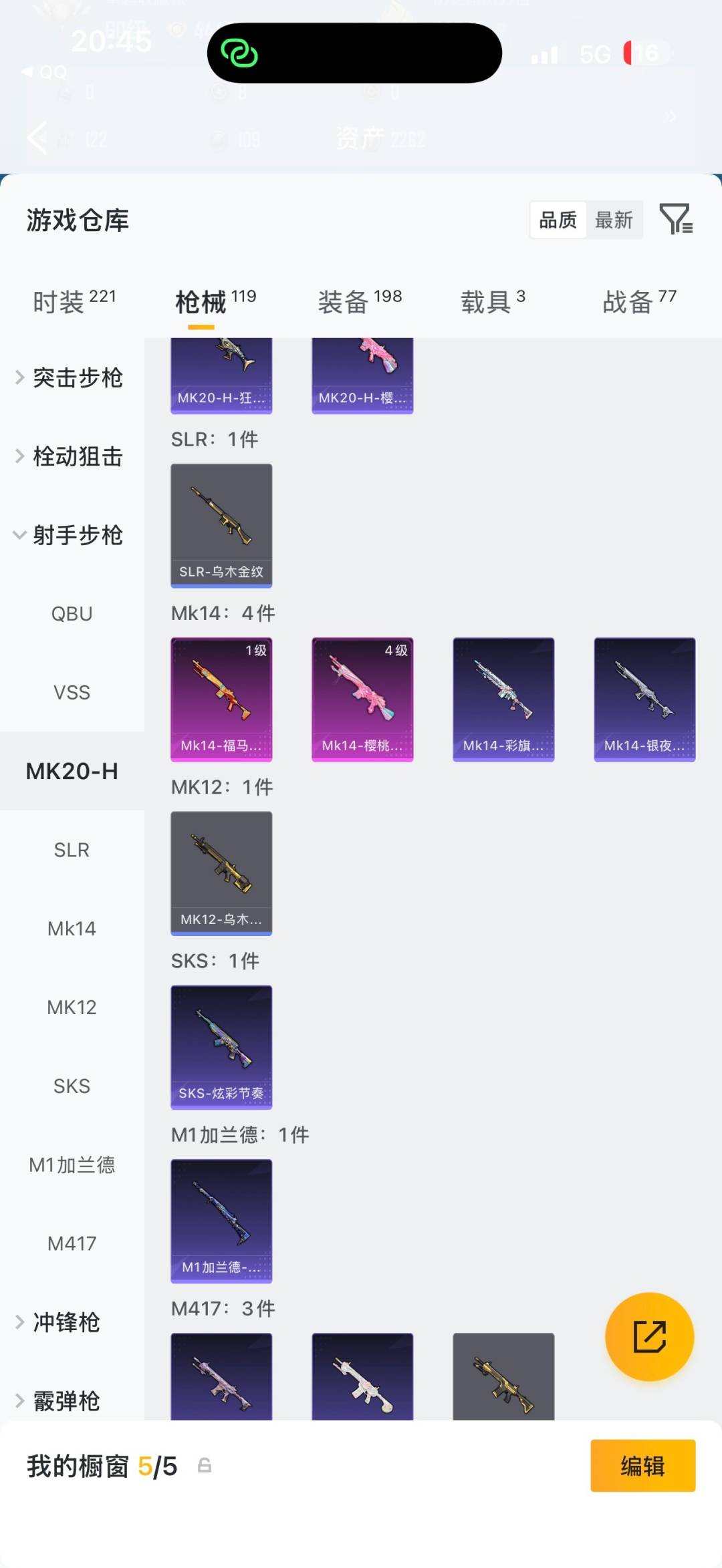The width and height of the screenshot is (722, 1568).
Task: Select VSS in the side list
Action: point(72,692)
